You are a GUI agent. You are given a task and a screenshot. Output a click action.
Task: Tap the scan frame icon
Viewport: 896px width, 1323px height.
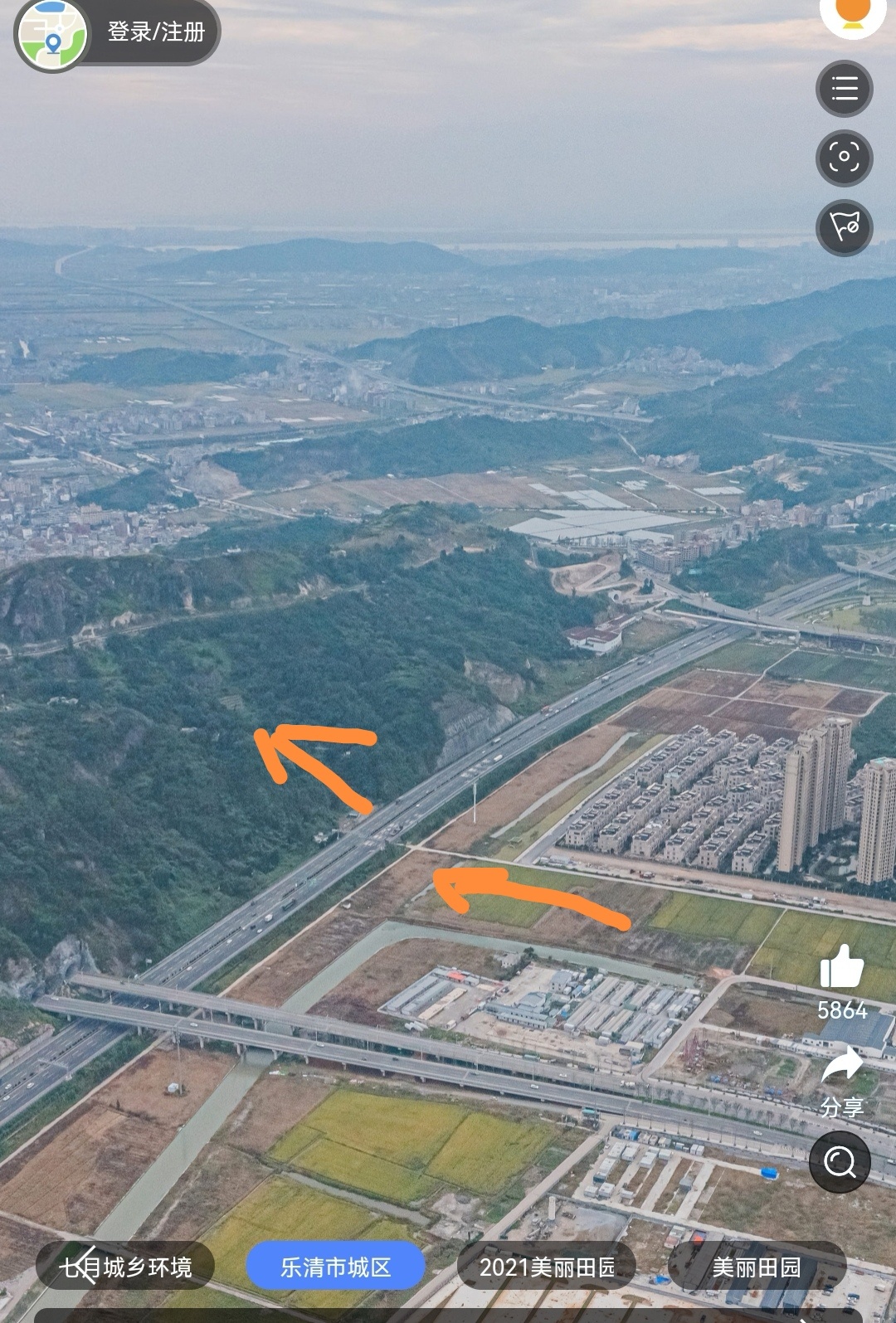click(x=845, y=158)
